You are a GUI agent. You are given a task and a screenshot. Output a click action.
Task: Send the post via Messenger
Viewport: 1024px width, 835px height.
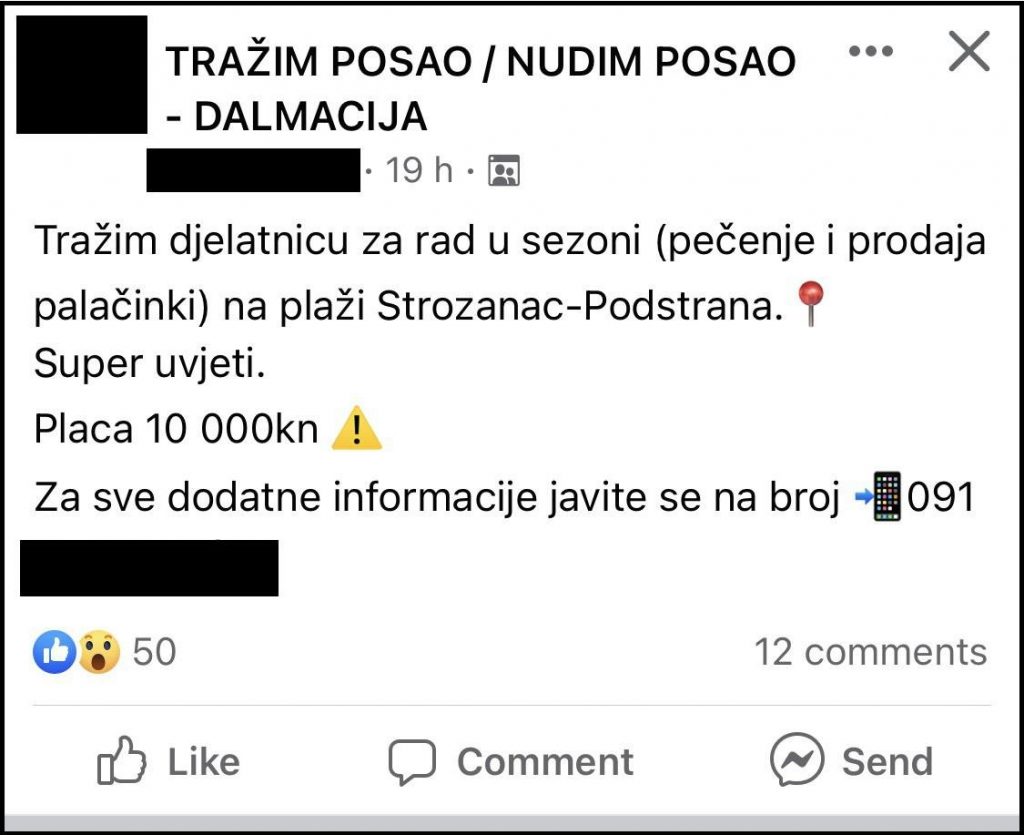point(851,762)
